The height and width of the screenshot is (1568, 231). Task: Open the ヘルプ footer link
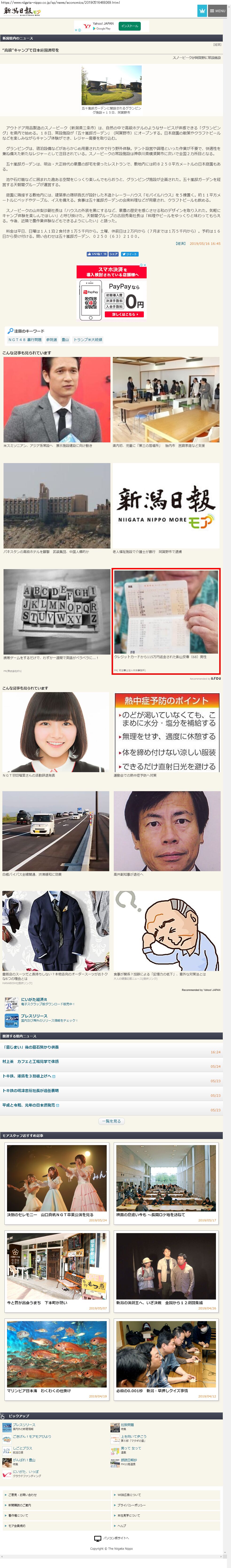[122, 1525]
